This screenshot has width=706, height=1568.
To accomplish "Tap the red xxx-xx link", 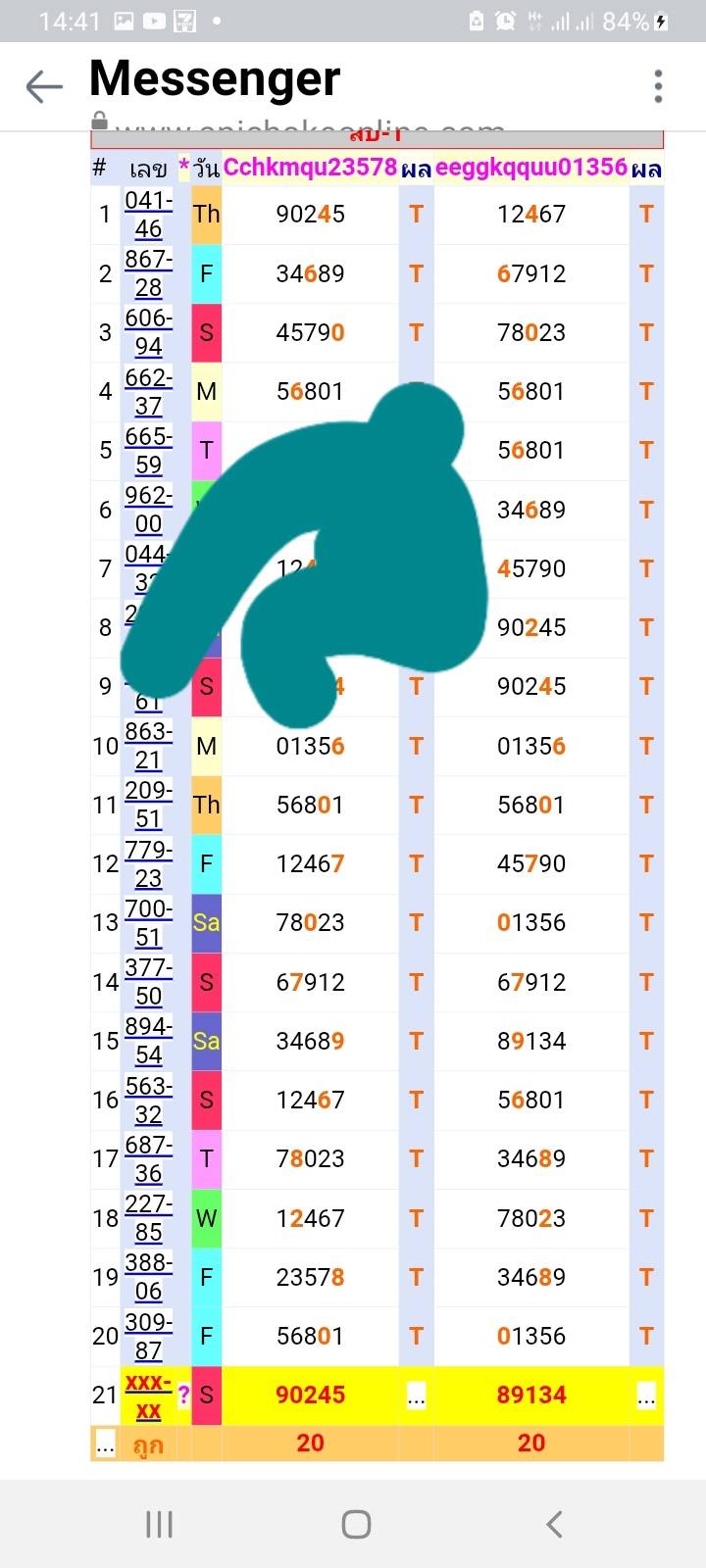I will click(148, 1396).
